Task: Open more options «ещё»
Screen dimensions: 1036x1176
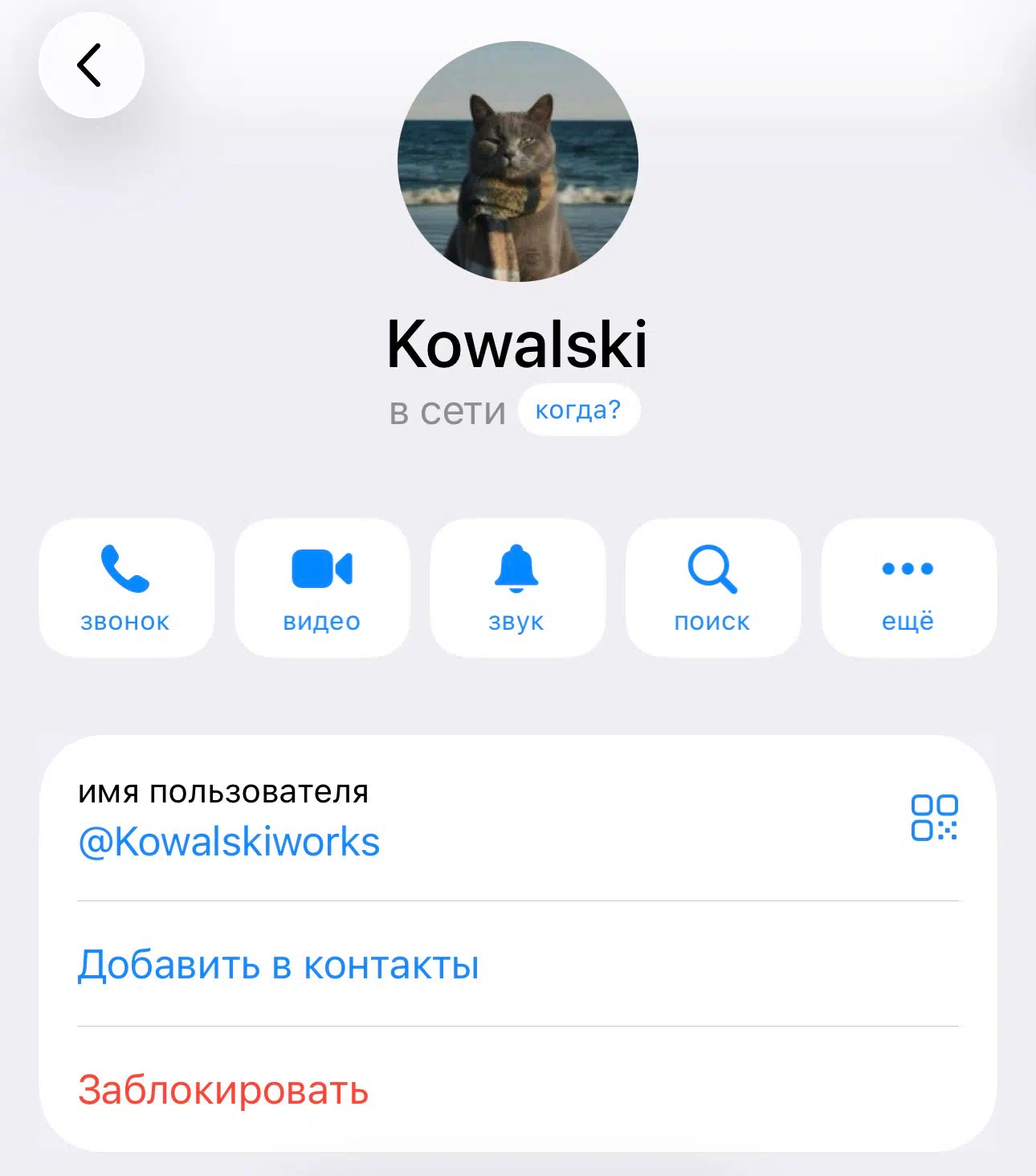Action: [x=908, y=588]
